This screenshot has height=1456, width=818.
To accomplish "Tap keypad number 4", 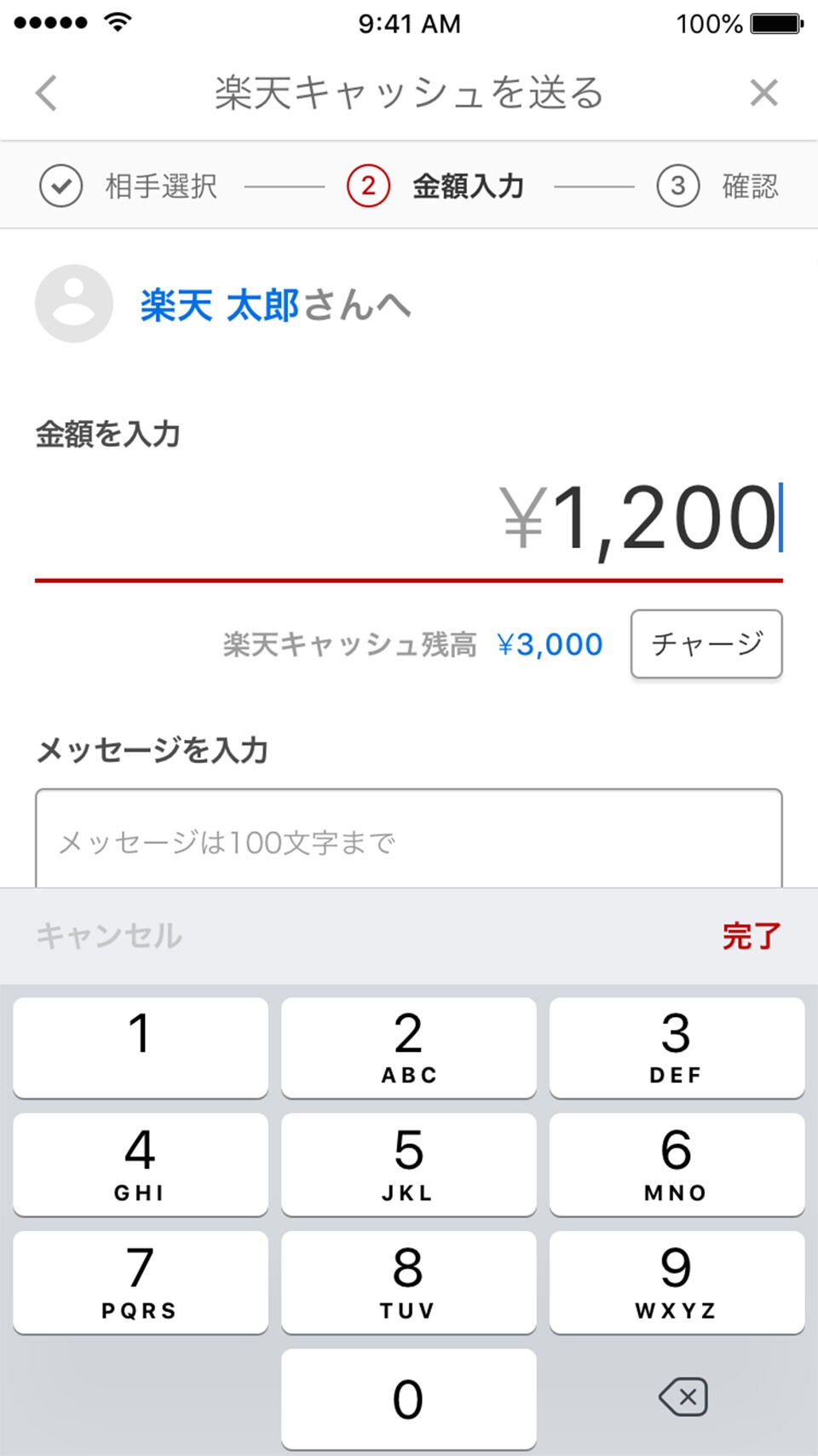I will pyautogui.click(x=141, y=1164).
